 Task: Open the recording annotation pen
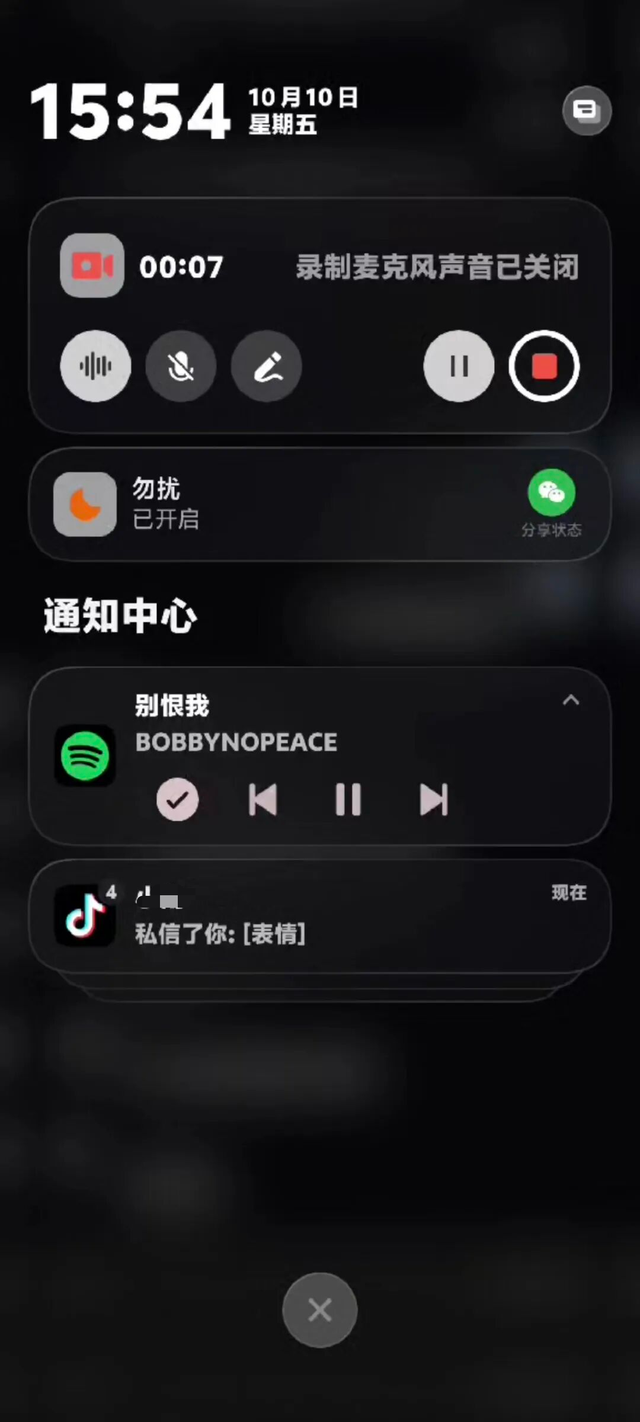point(266,366)
